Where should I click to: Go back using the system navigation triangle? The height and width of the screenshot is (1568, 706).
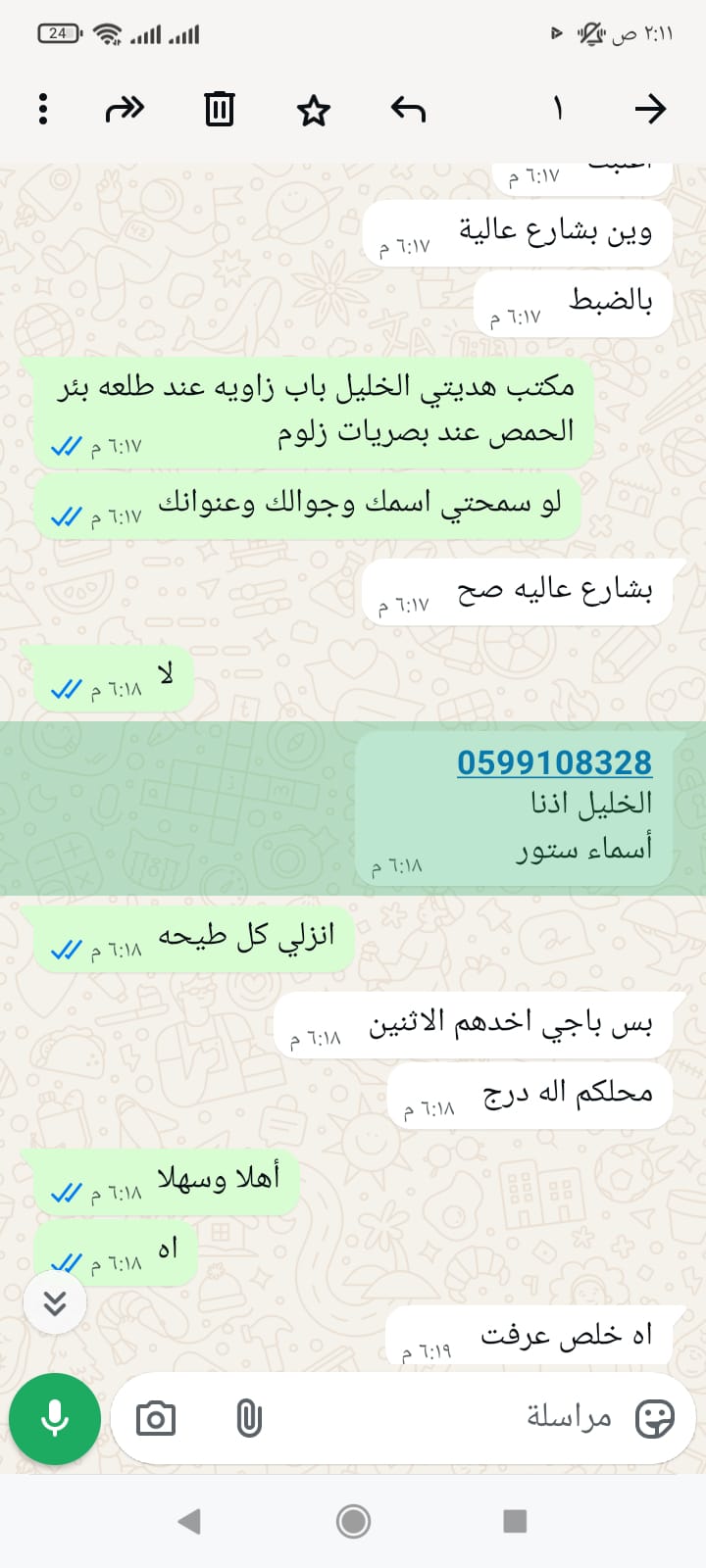[x=189, y=1521]
